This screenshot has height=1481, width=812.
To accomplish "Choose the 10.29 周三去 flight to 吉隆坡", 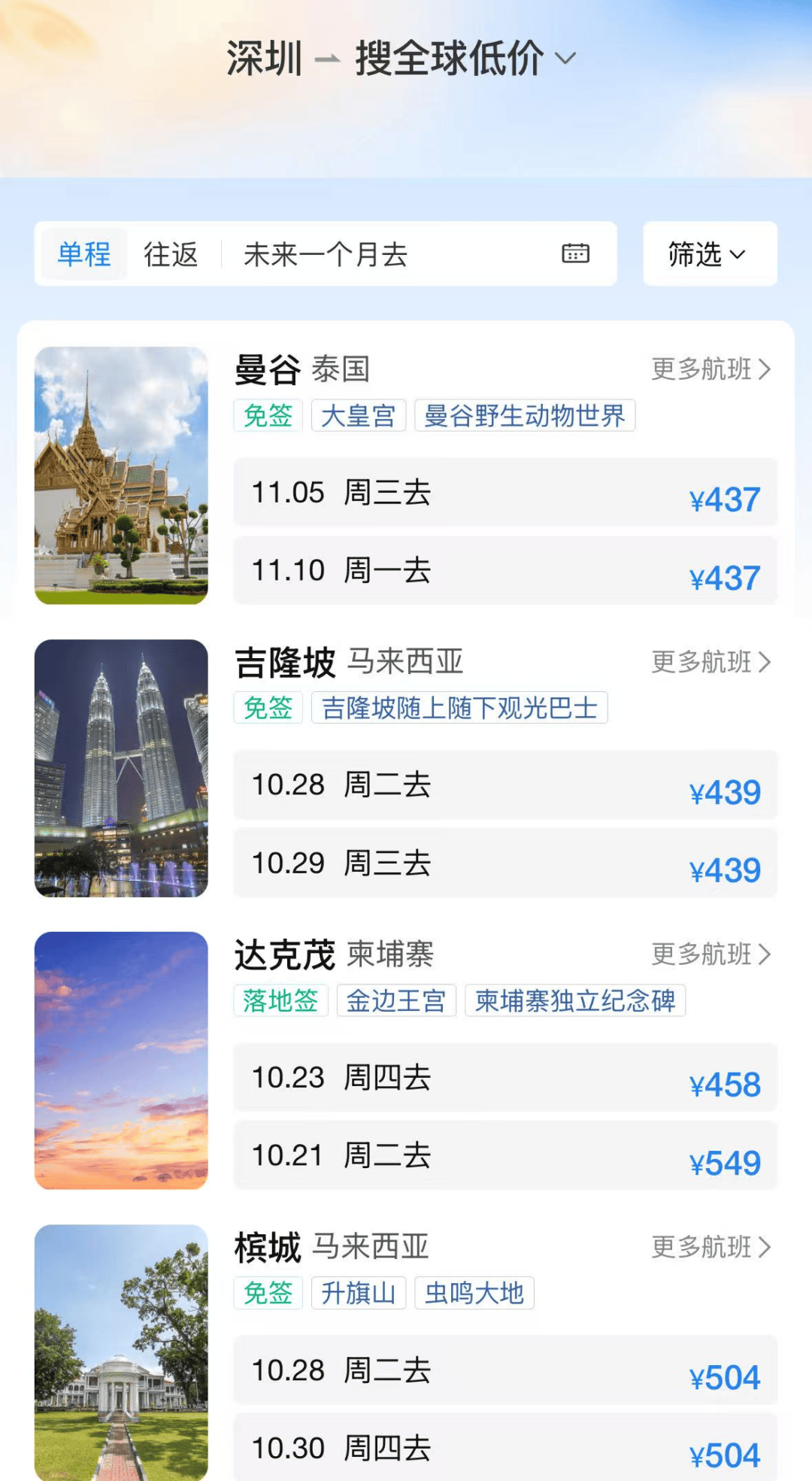I will pyautogui.click(x=505, y=863).
